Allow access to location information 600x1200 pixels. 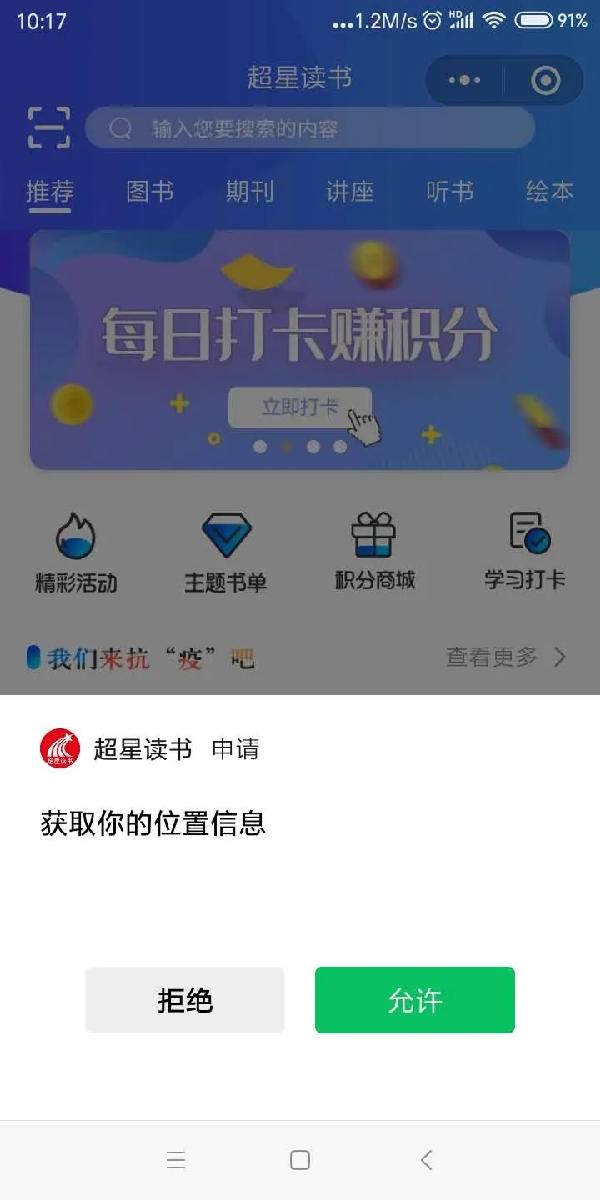pos(414,1000)
